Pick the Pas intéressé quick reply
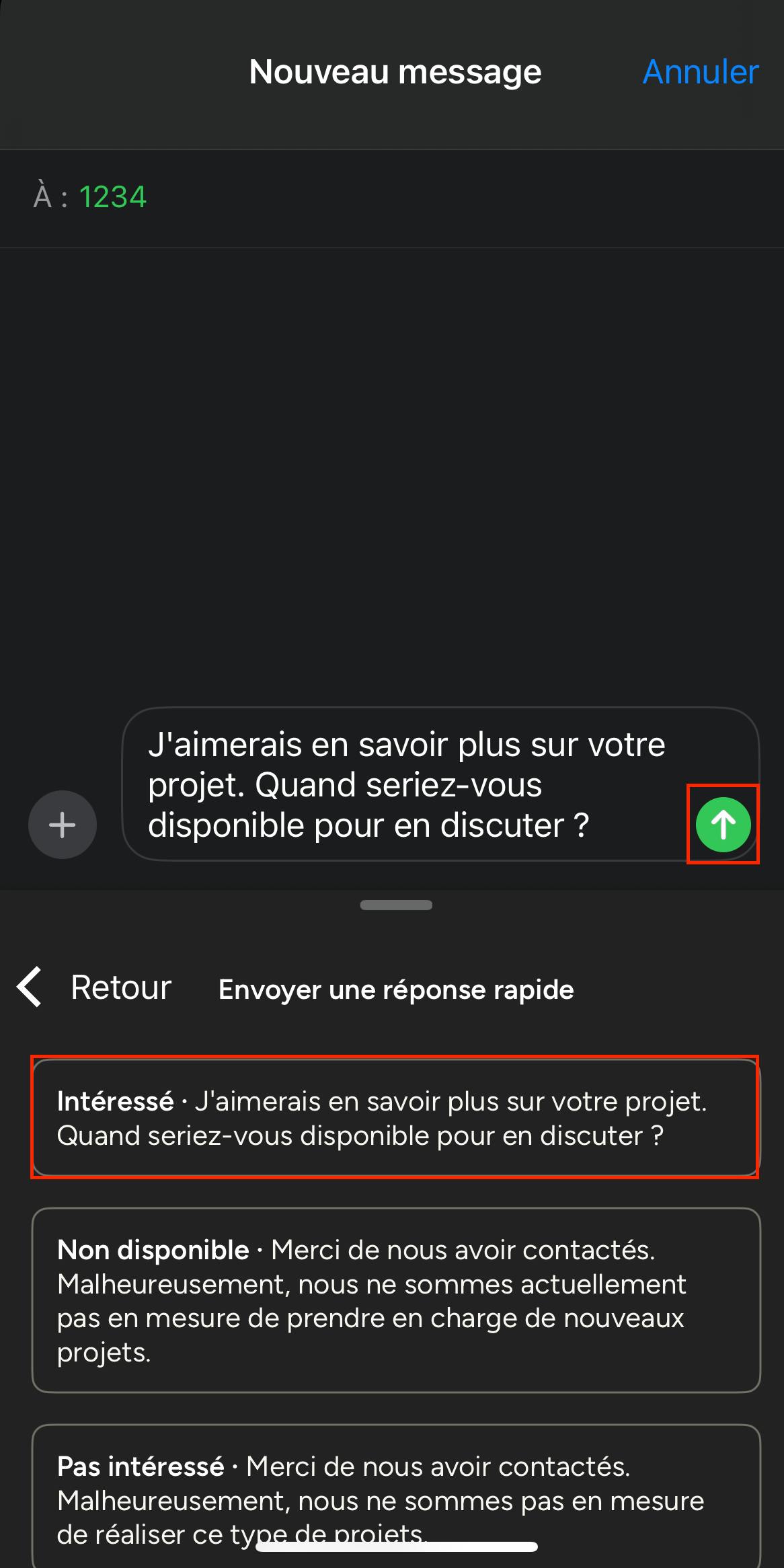Image resolution: width=784 pixels, height=1568 pixels. tap(395, 1499)
